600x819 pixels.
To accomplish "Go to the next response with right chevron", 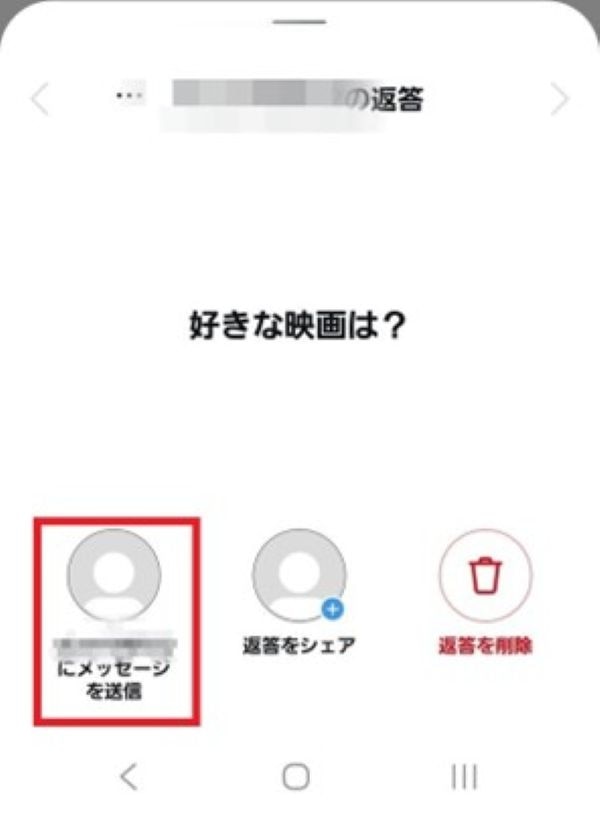I will 560,99.
